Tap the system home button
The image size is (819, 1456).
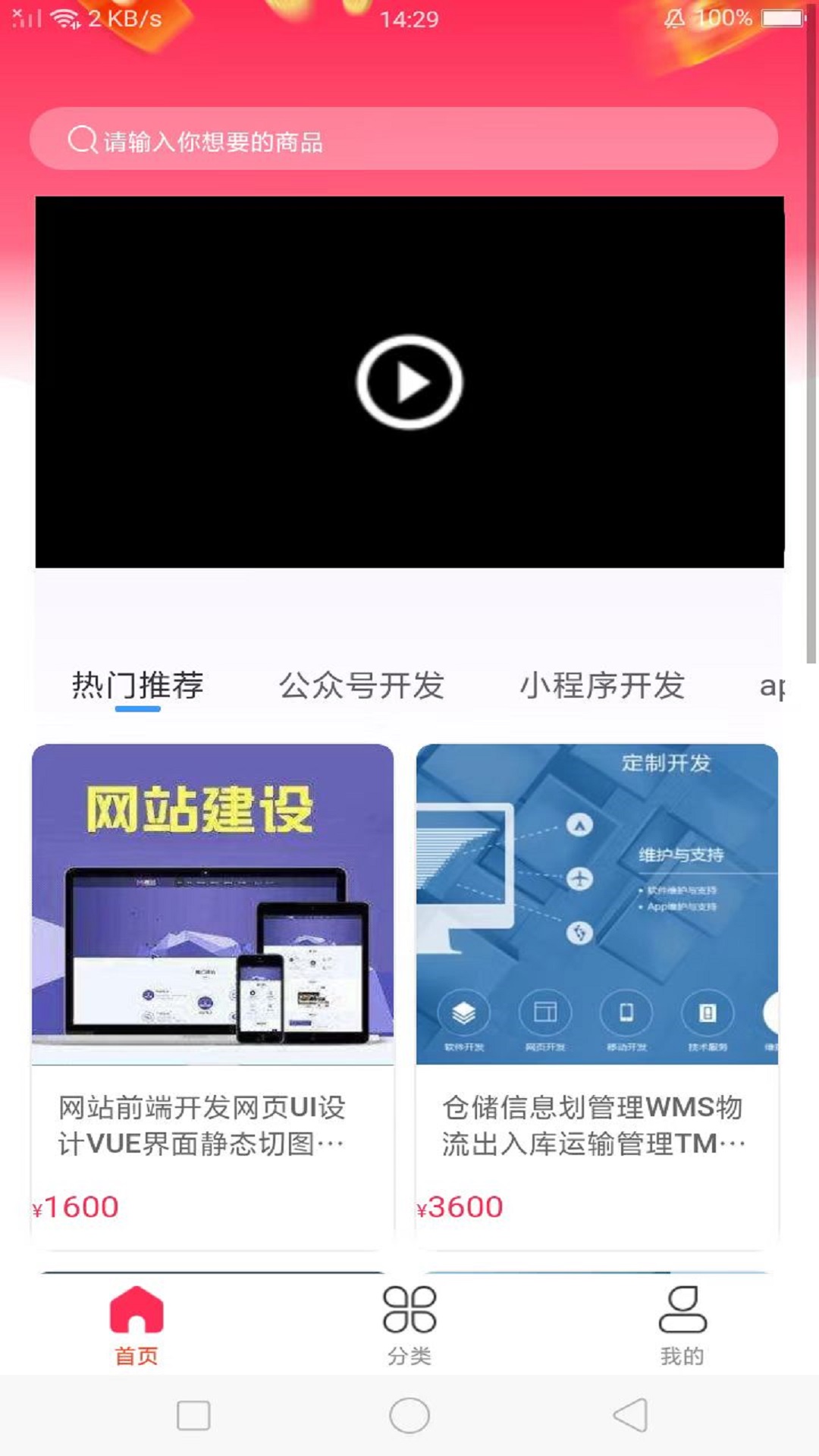(x=409, y=1415)
